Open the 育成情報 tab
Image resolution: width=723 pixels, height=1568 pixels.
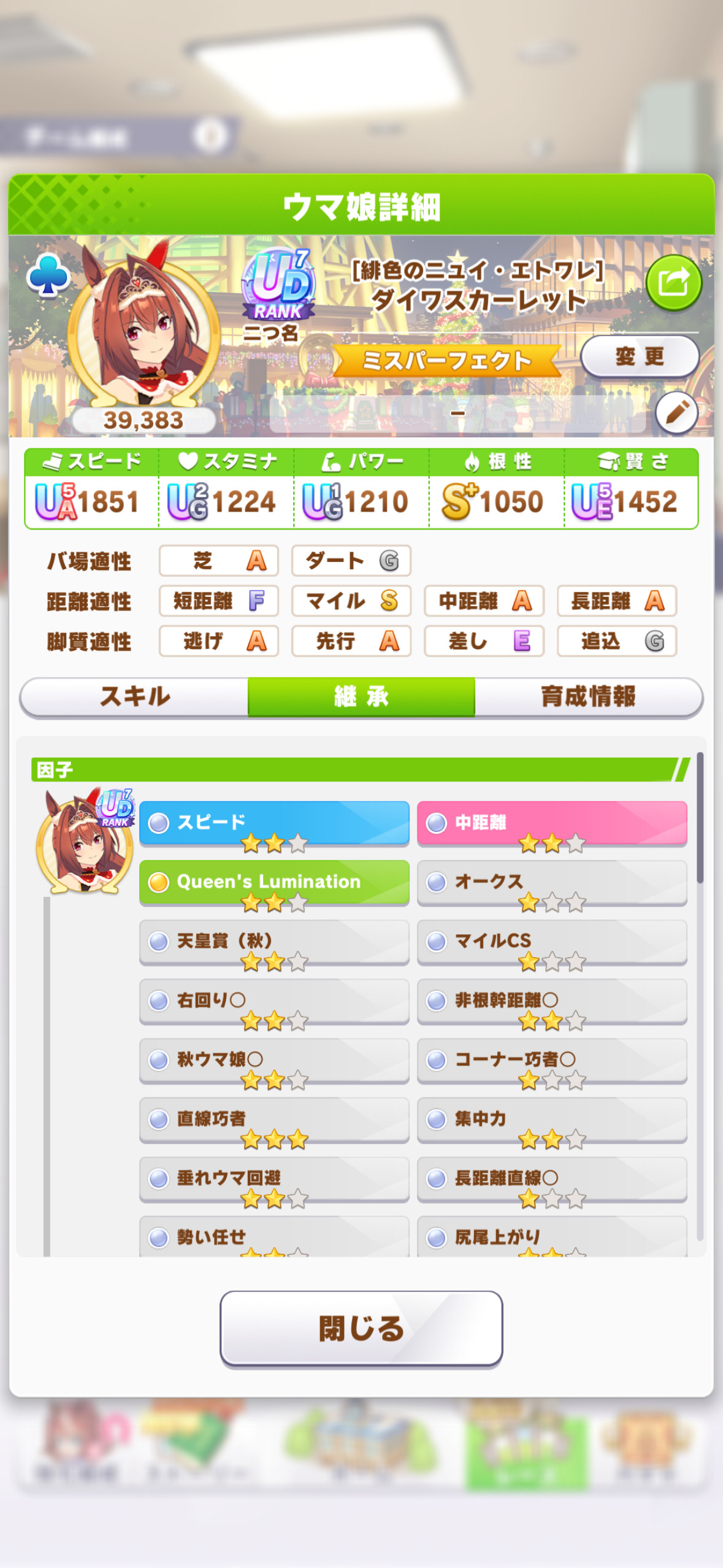coord(588,697)
